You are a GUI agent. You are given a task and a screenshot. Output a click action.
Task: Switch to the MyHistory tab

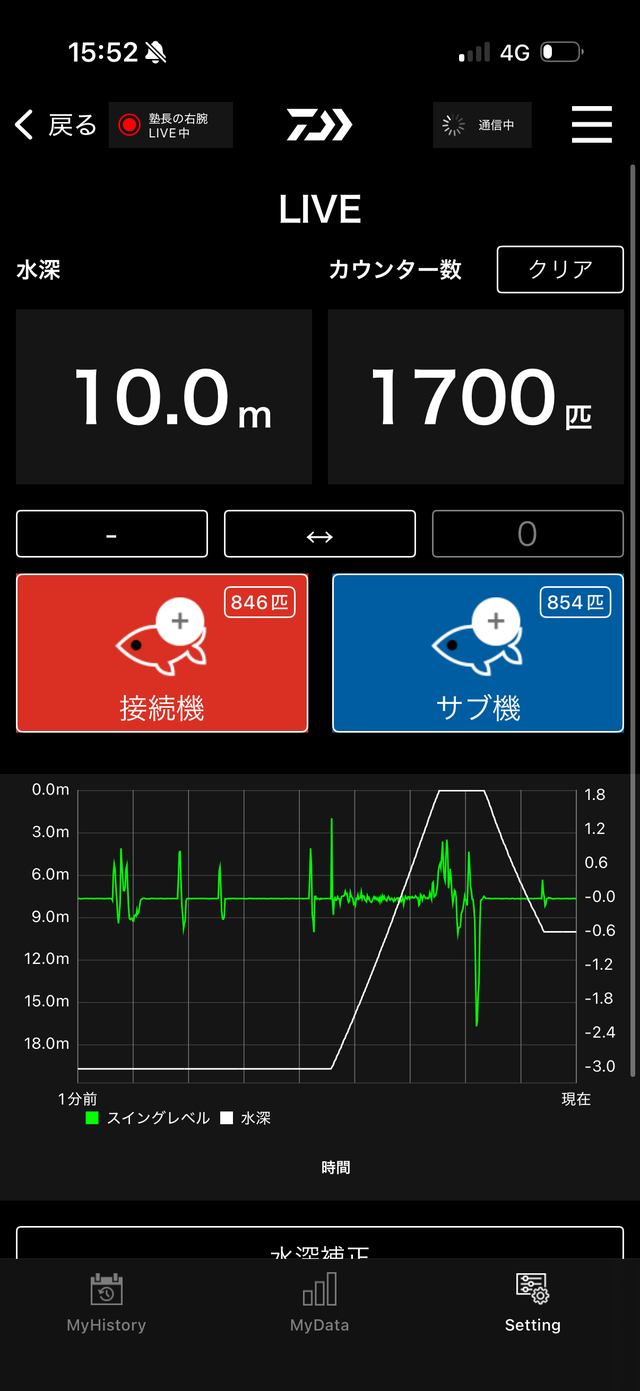pos(106,1303)
